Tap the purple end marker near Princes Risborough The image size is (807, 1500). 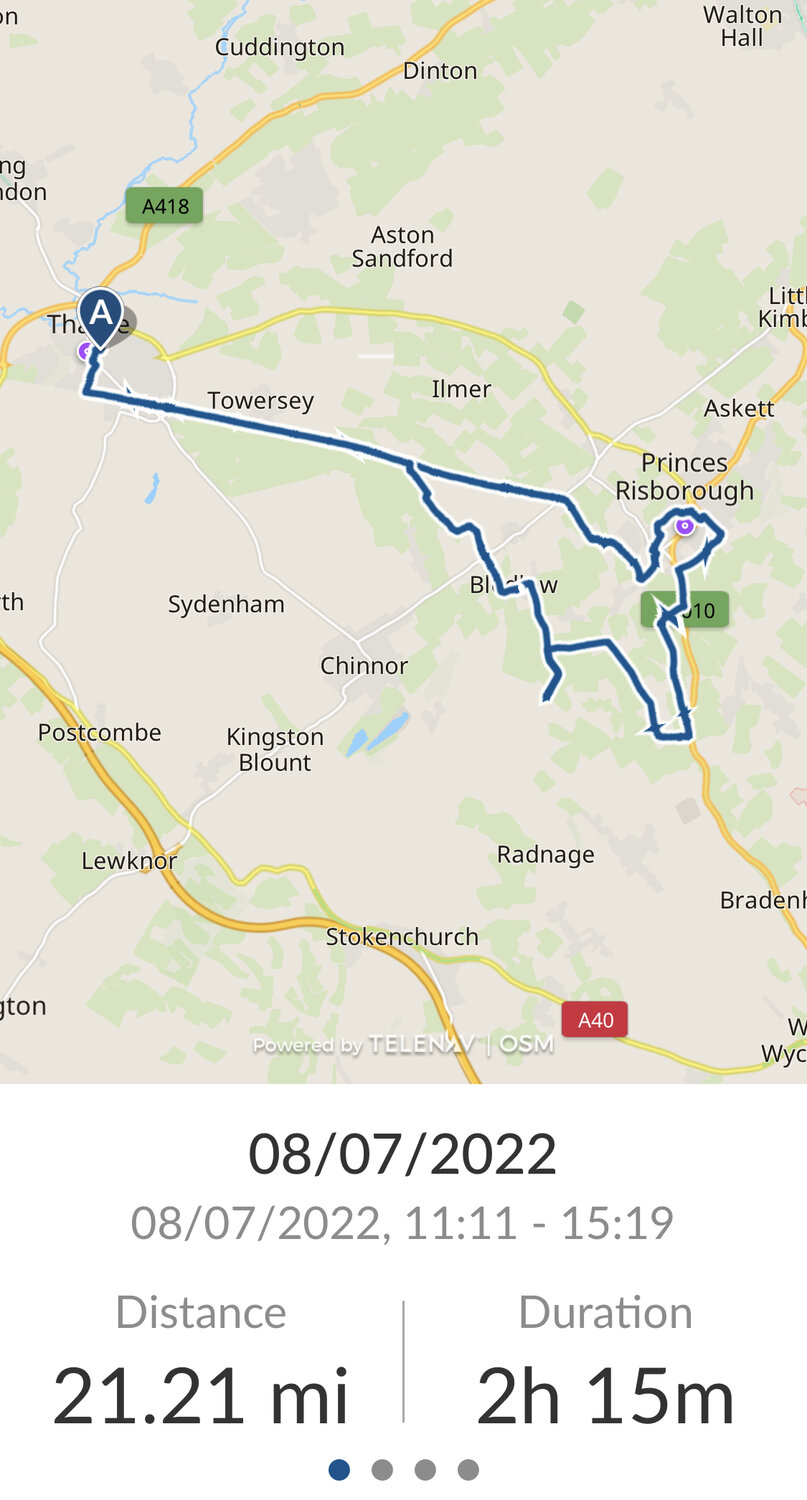[685, 525]
